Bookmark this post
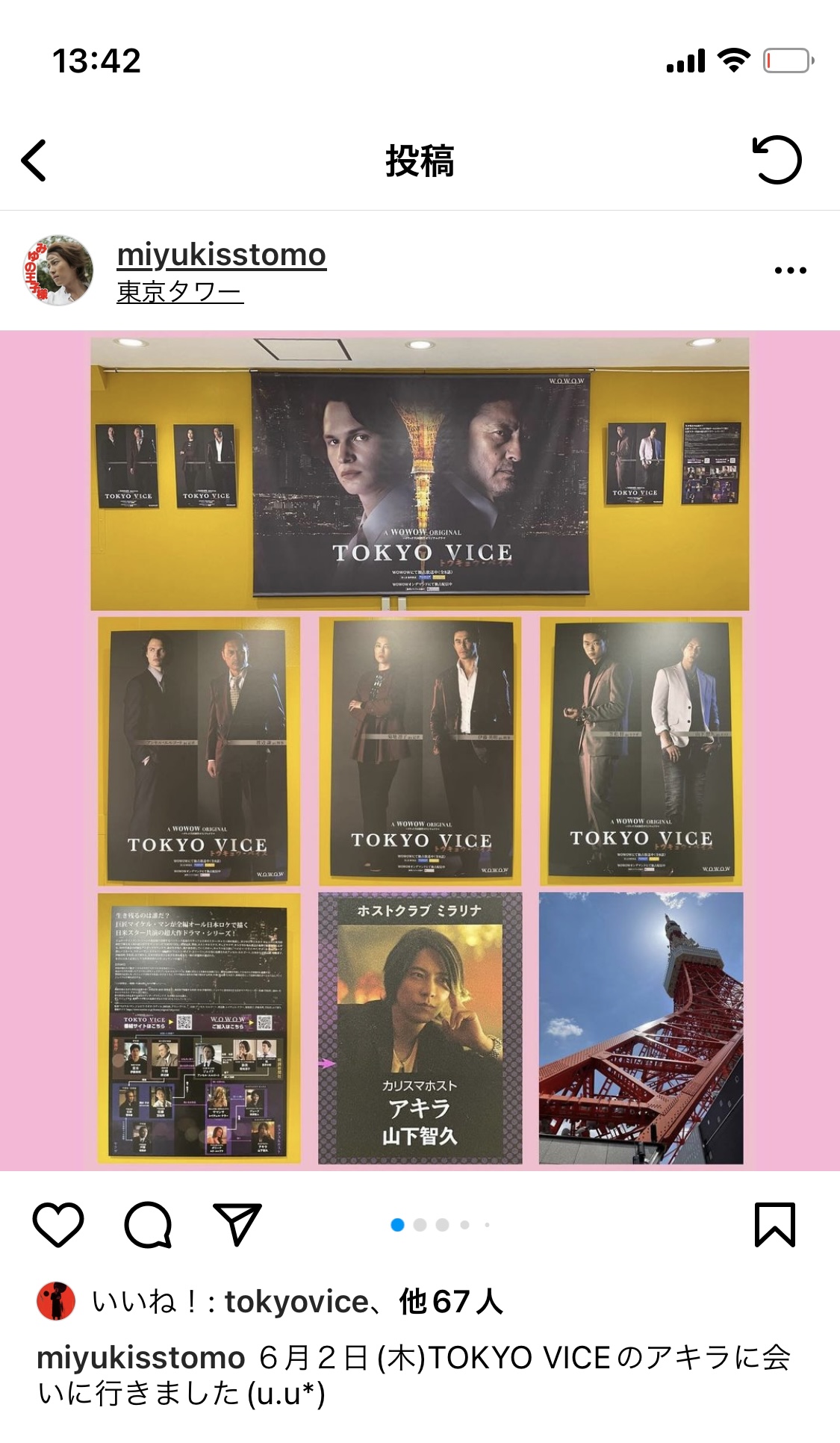This screenshot has width=840, height=1443. 774,1225
